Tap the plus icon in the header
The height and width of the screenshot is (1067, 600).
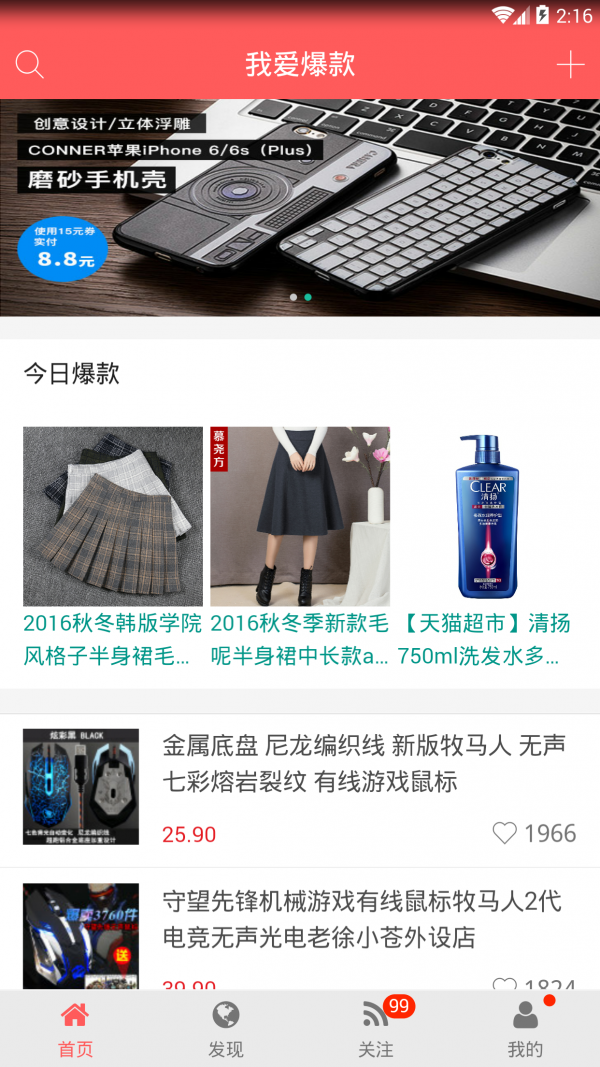570,66
